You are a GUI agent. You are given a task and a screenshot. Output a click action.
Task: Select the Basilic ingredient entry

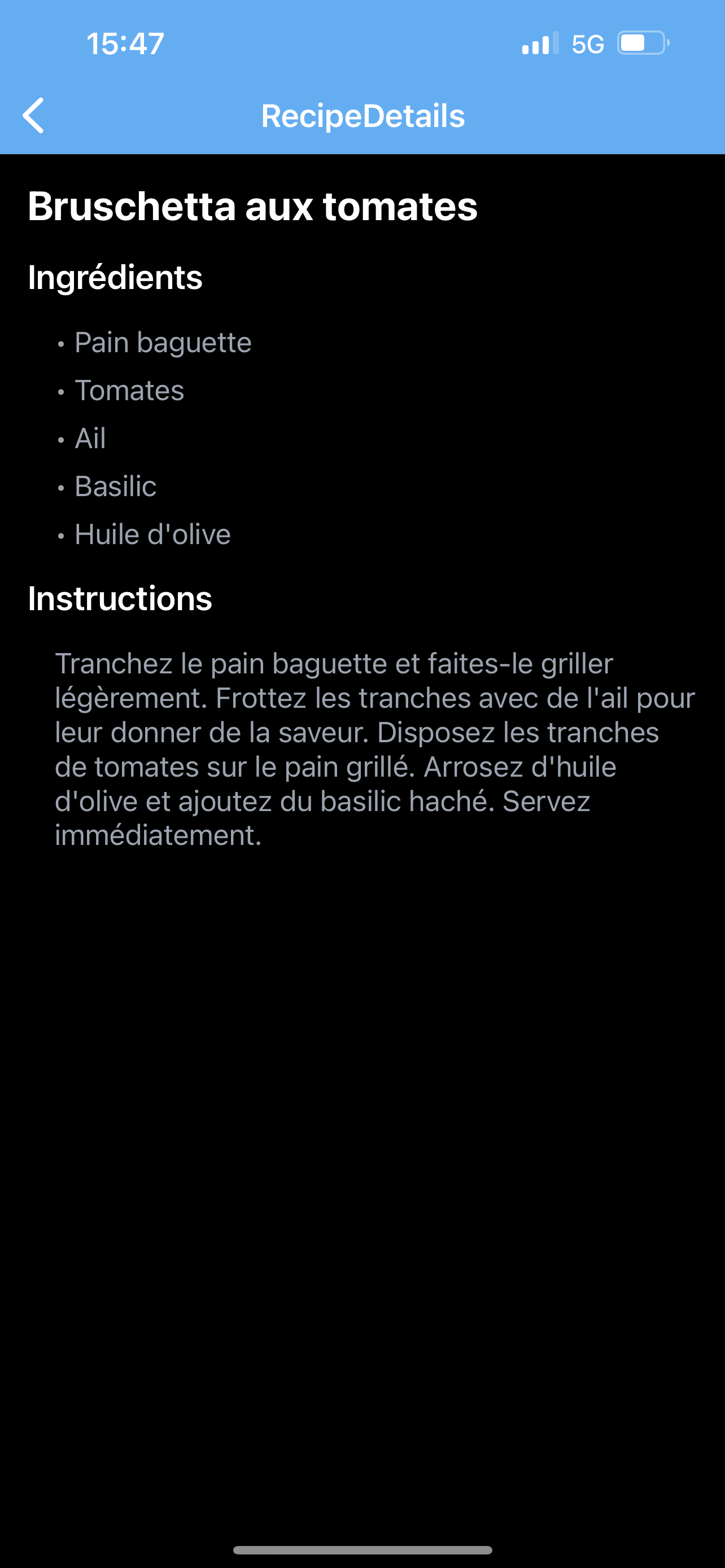pyautogui.click(x=115, y=487)
